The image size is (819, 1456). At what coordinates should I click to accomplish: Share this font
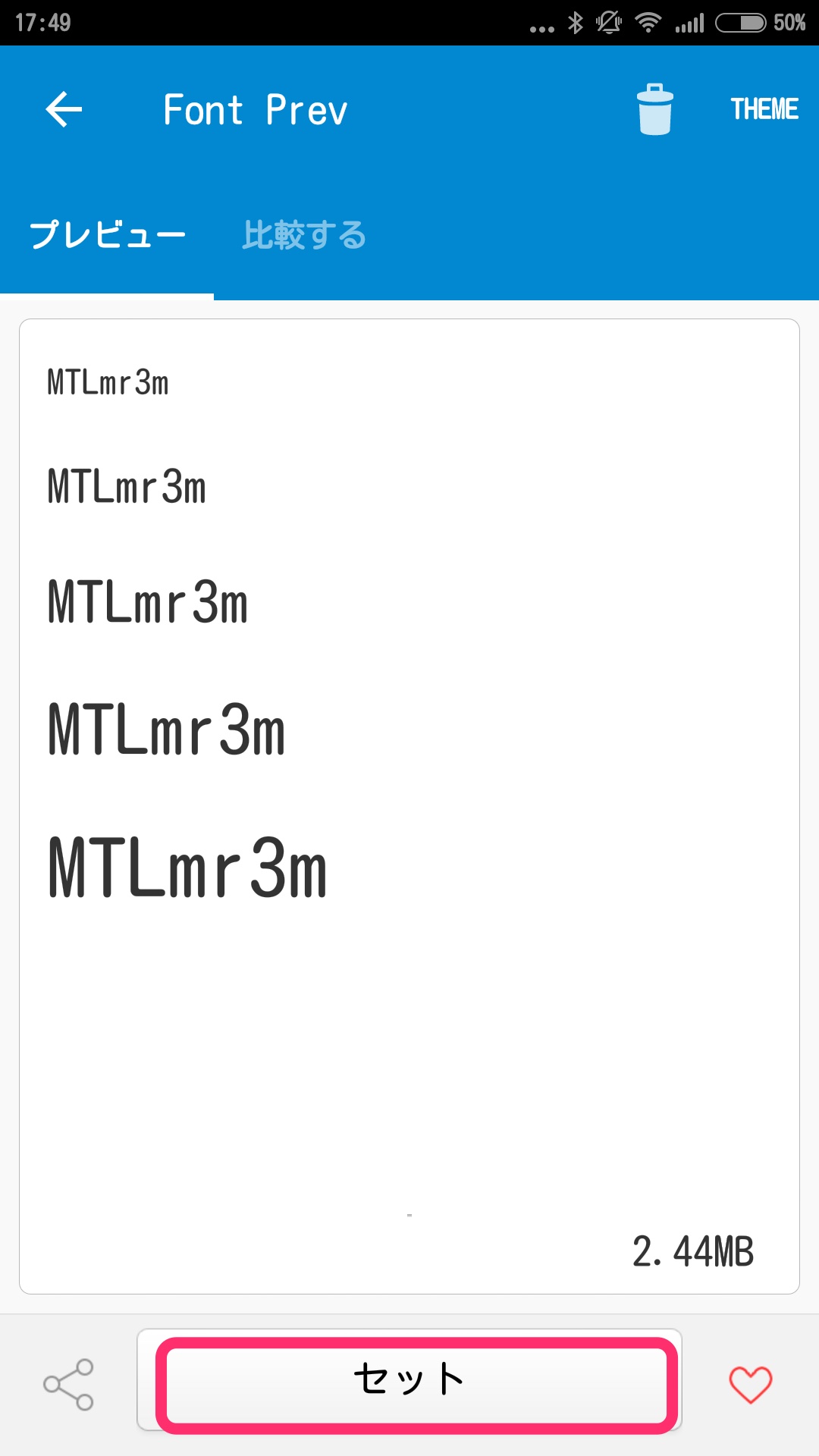pos(68,1385)
